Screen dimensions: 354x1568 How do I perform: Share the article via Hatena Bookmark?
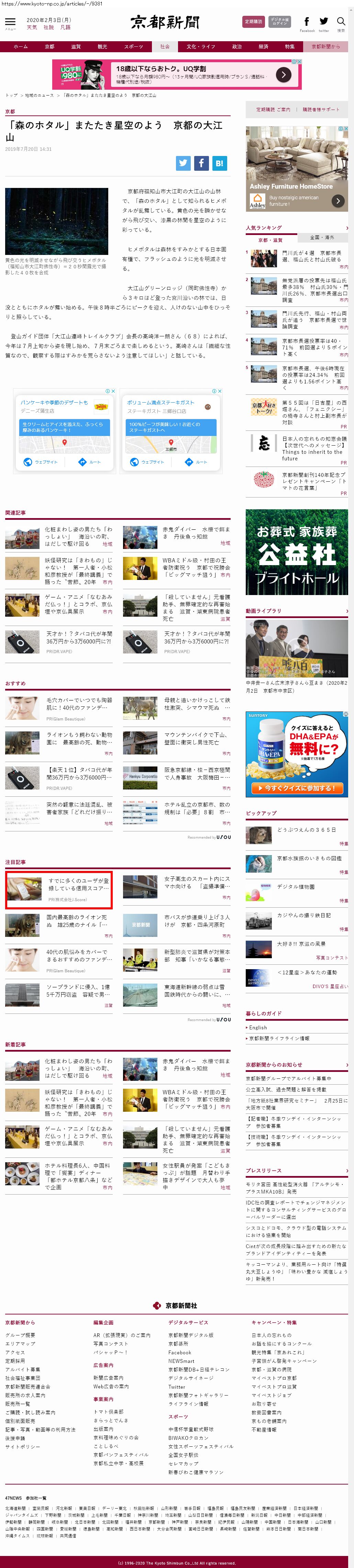(x=219, y=163)
